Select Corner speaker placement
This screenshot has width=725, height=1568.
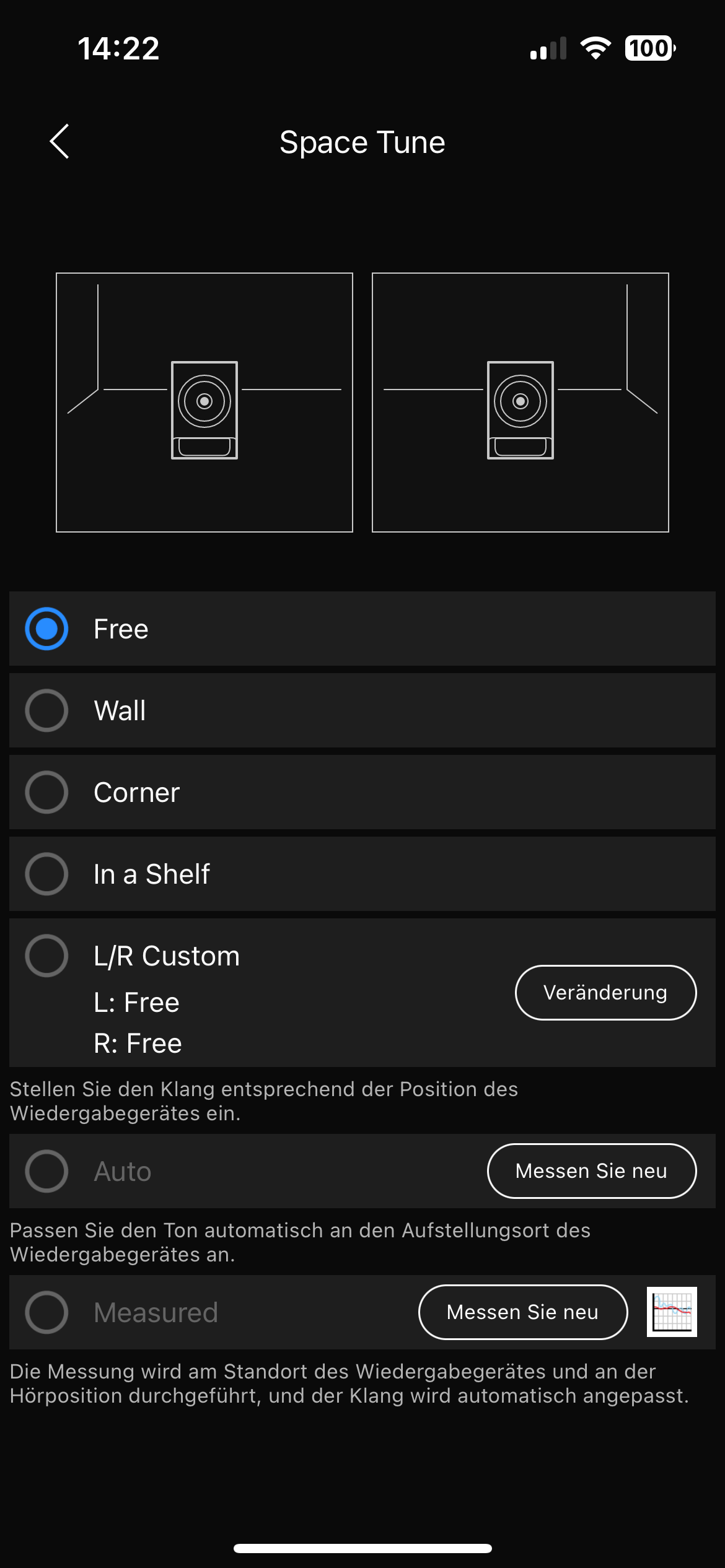362,792
